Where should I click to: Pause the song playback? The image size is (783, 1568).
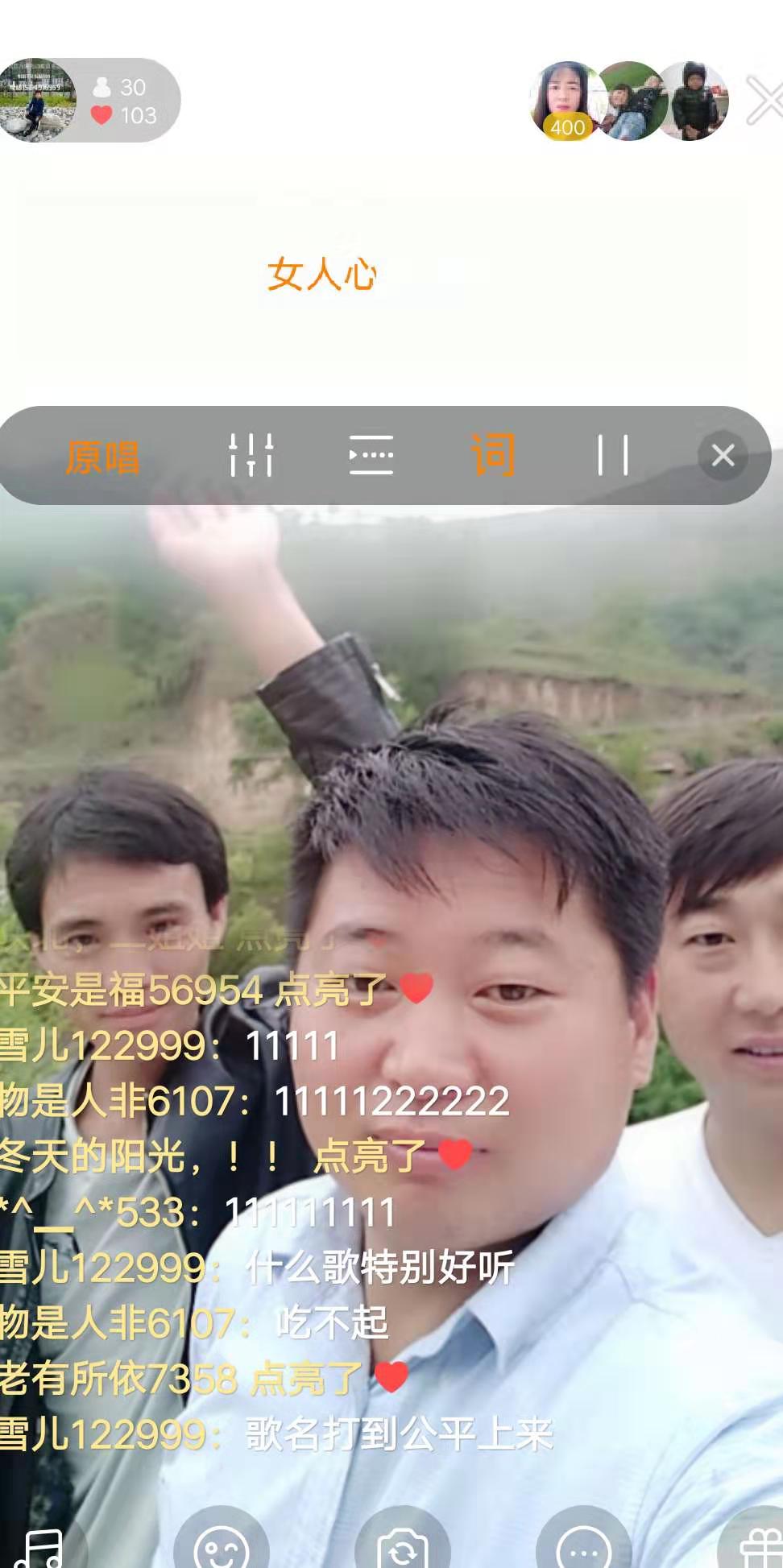[x=613, y=456]
